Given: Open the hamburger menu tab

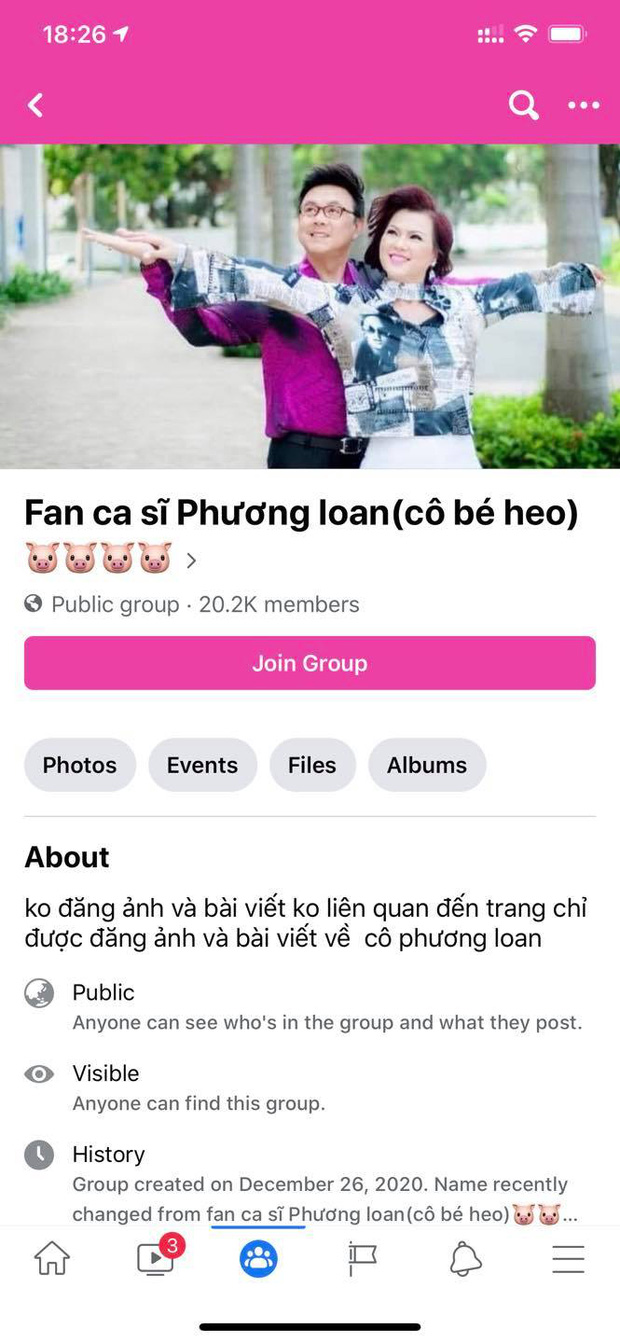Looking at the screenshot, I should [568, 1258].
